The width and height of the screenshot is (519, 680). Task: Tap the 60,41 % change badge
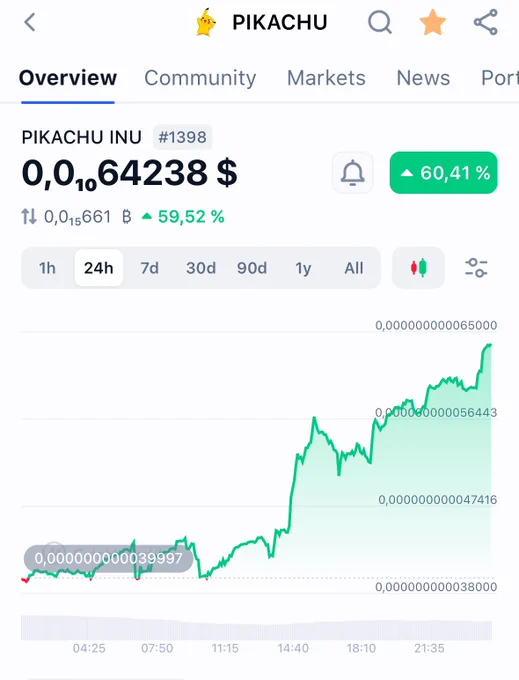click(x=444, y=173)
